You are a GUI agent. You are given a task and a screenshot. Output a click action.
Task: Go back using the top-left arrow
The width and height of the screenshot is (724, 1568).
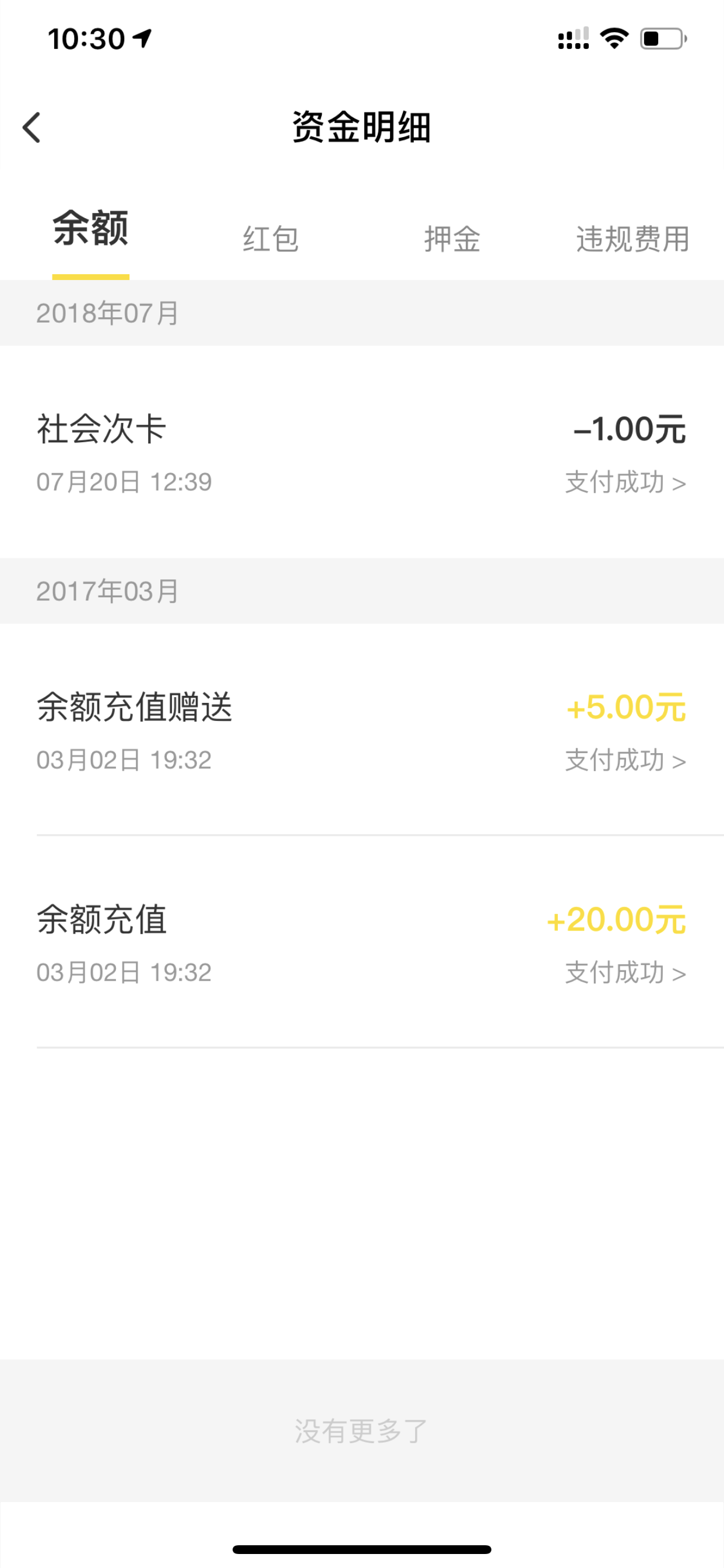(31, 128)
